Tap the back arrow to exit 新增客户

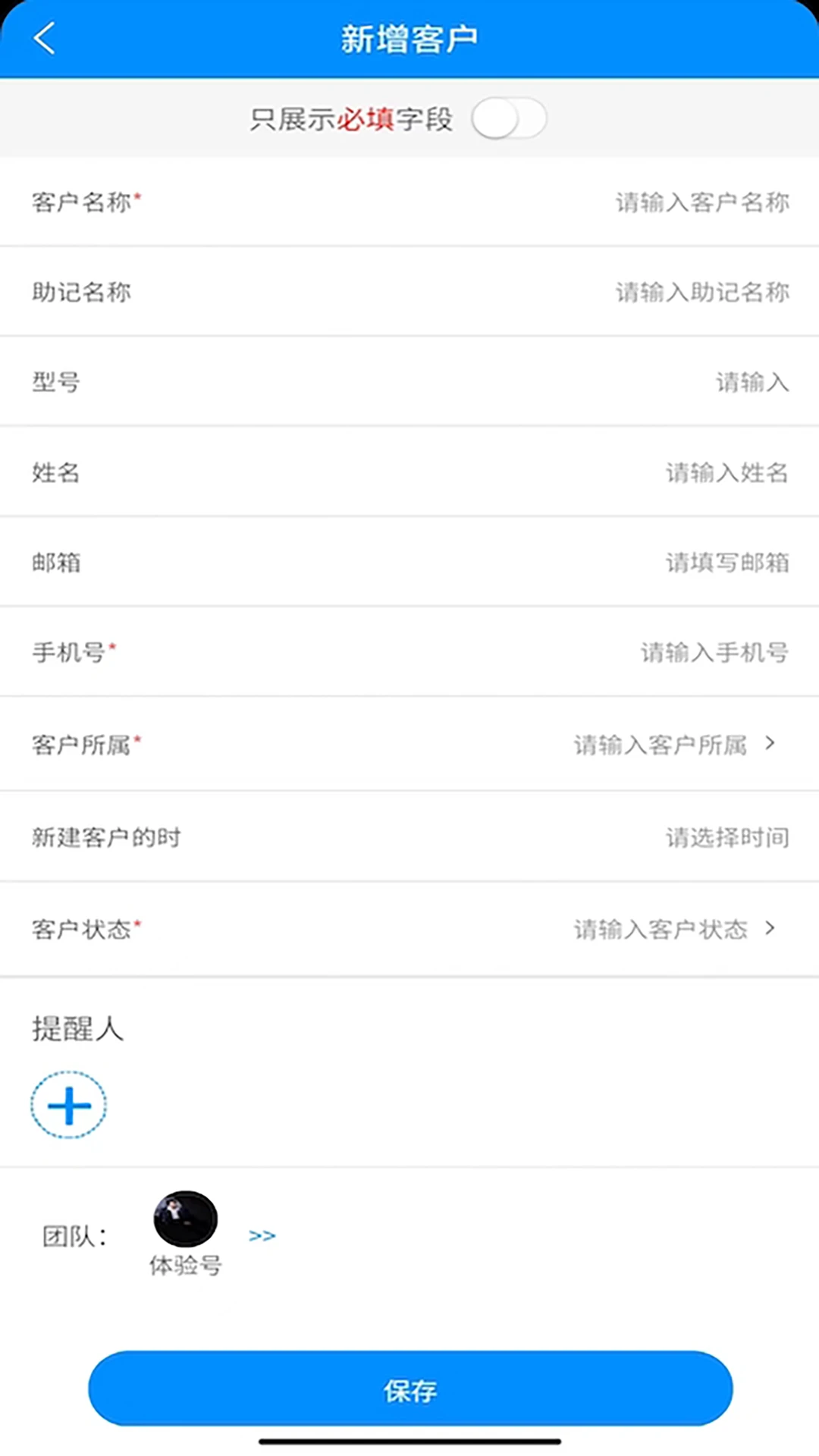coord(43,37)
